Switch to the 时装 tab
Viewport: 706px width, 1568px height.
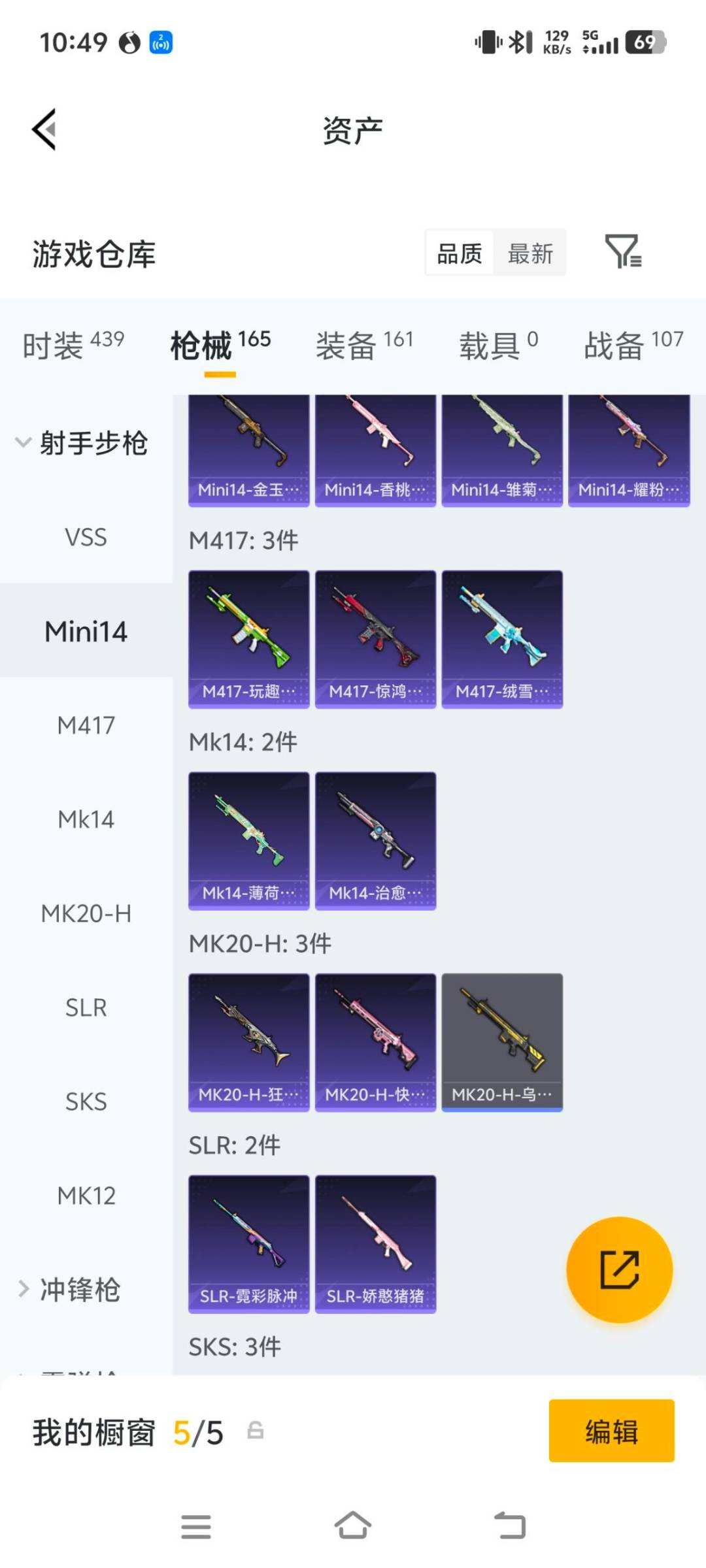click(73, 344)
